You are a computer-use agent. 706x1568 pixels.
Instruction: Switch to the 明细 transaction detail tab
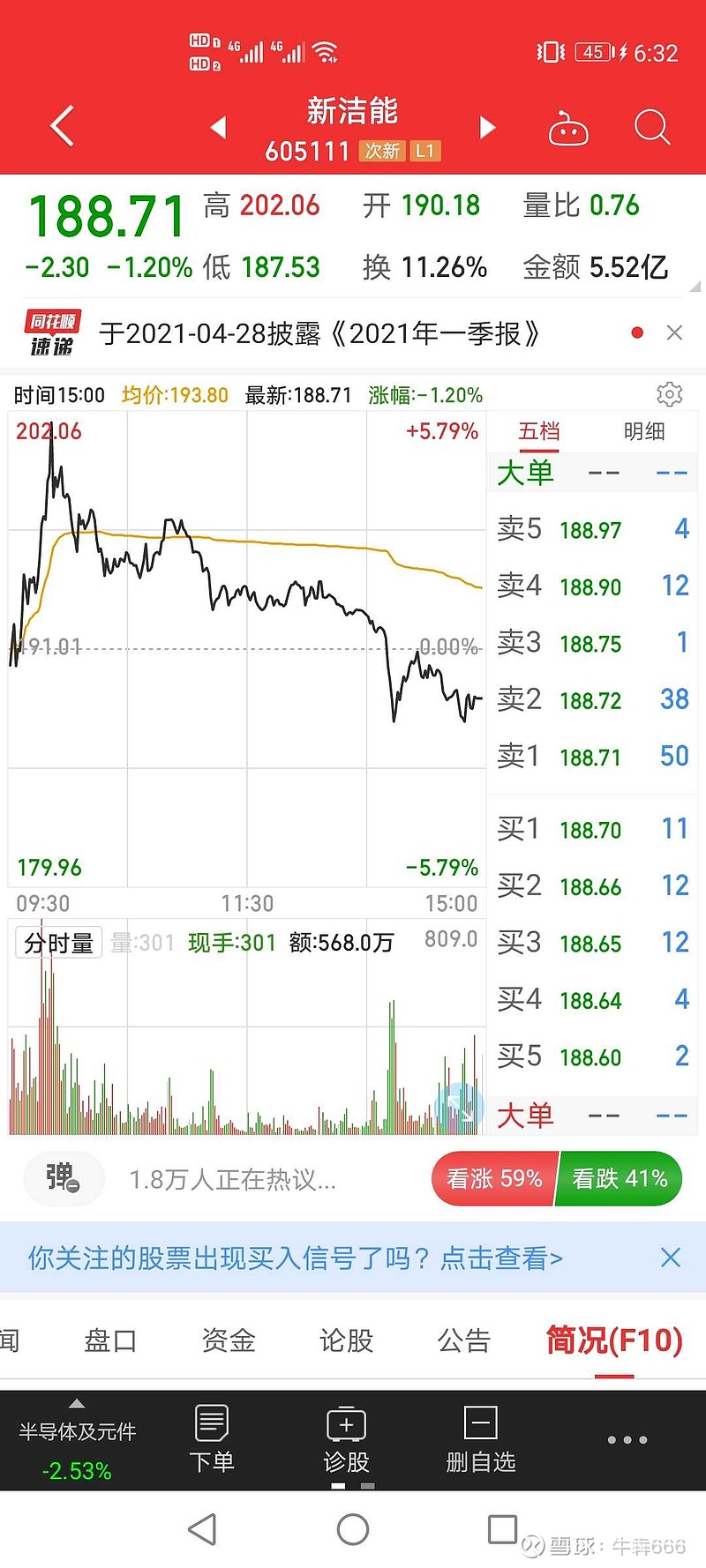644,431
